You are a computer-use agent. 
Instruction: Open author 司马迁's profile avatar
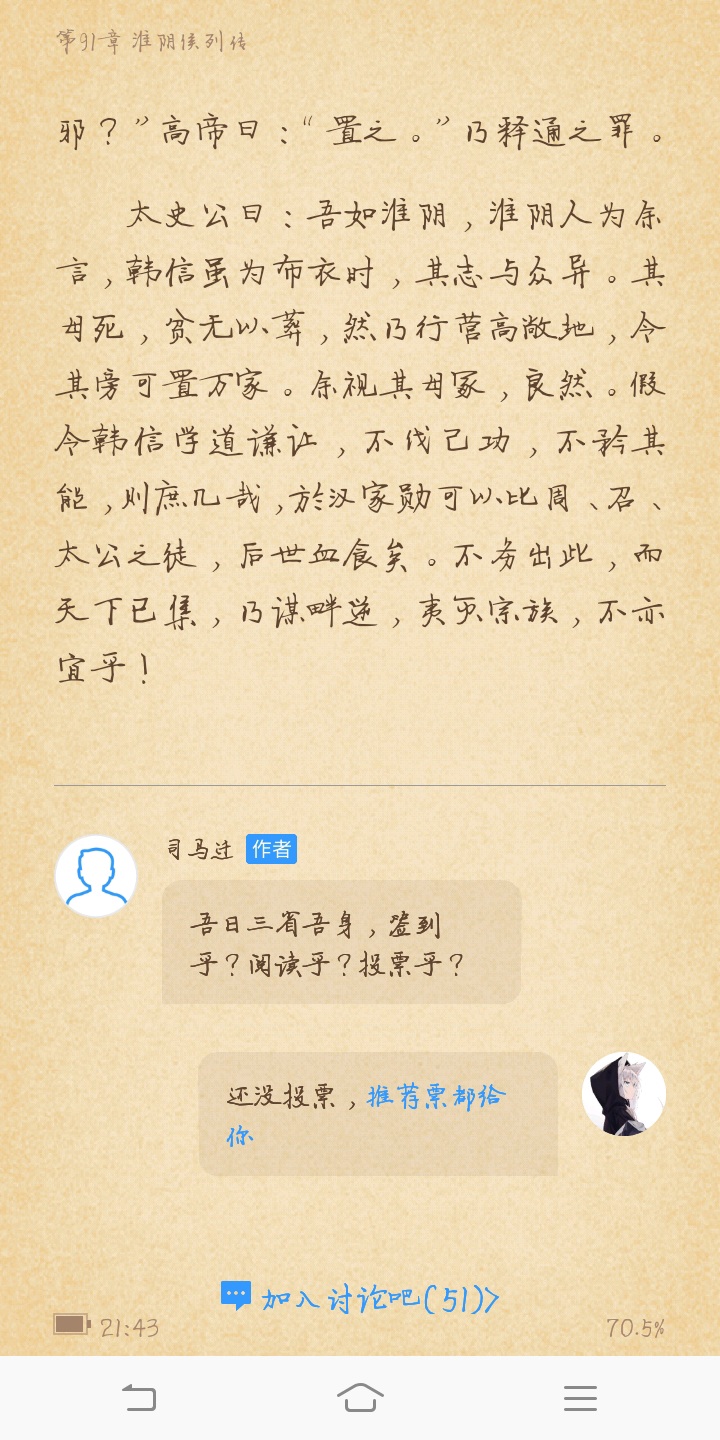[96, 876]
